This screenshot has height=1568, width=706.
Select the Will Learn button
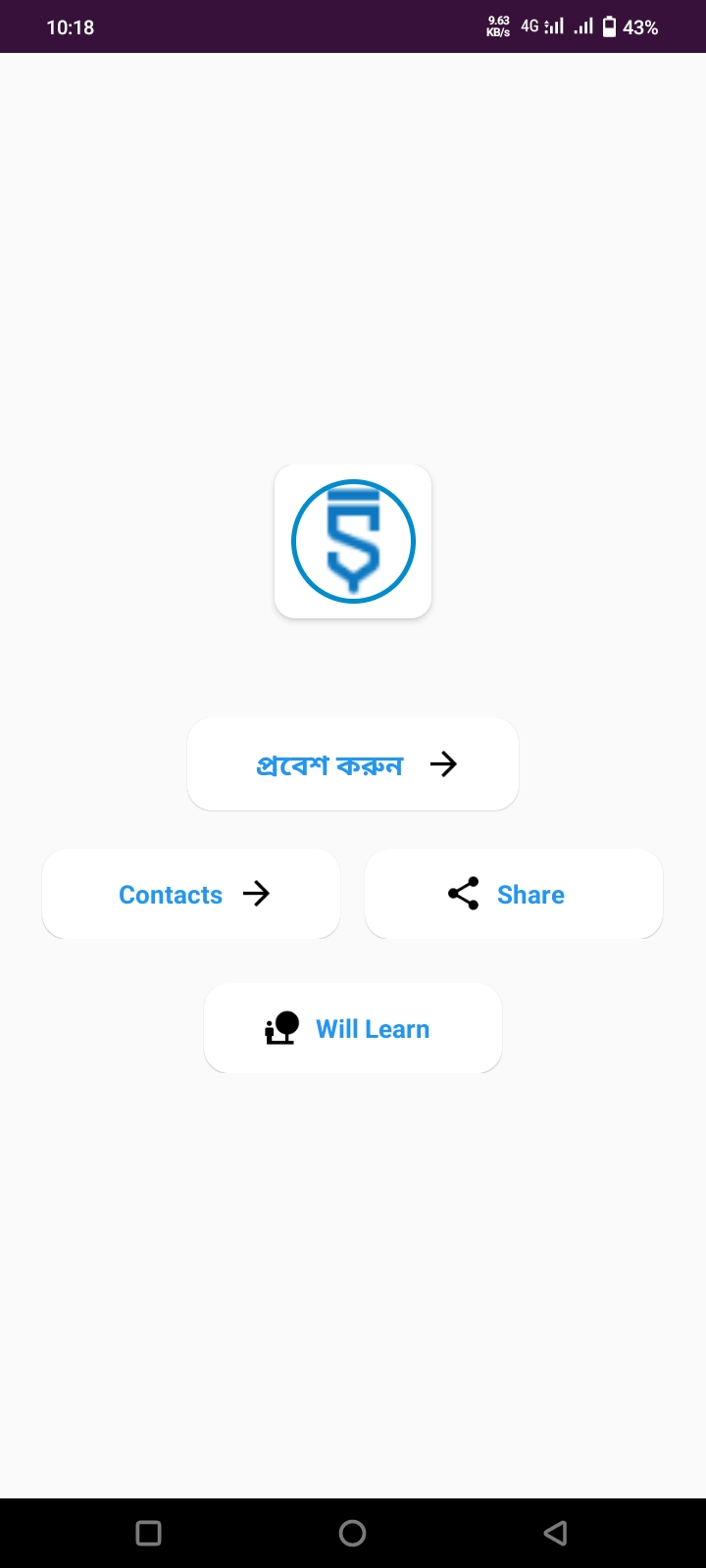click(x=353, y=1028)
